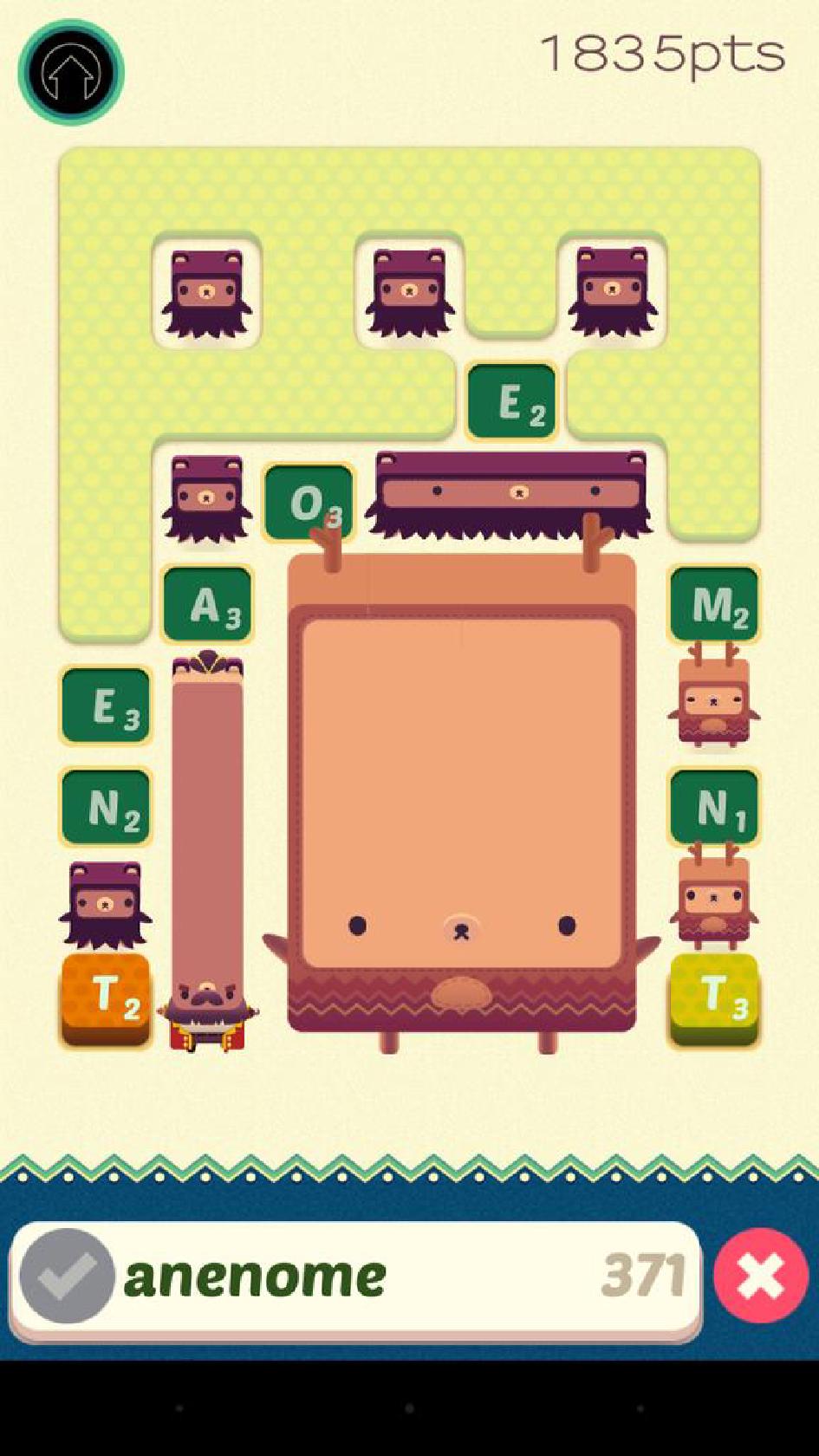This screenshot has width=819, height=1456.
Task: Tap the M2 letter tile
Action: pyautogui.click(x=714, y=604)
